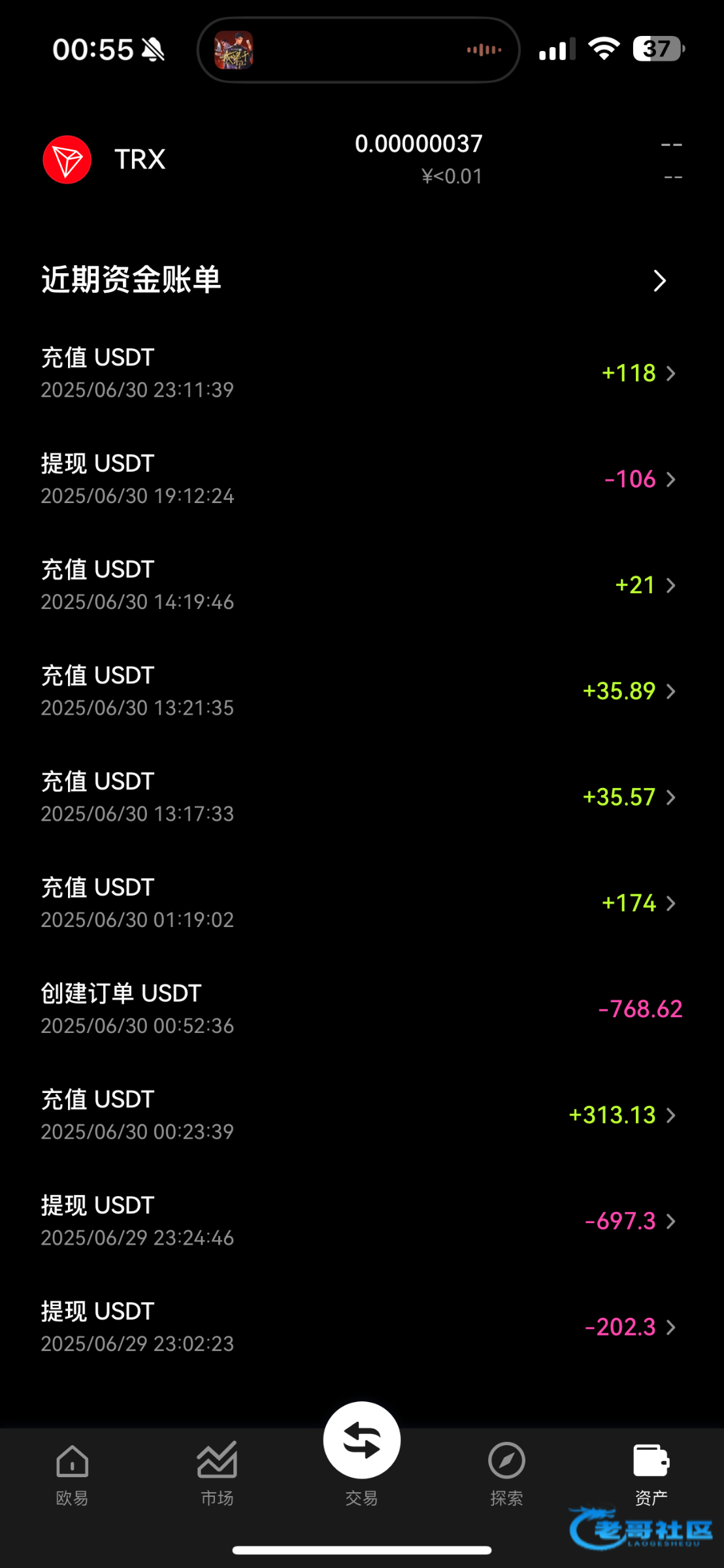
Task: Open the +35.57 USDT deposit record
Action: (362, 797)
